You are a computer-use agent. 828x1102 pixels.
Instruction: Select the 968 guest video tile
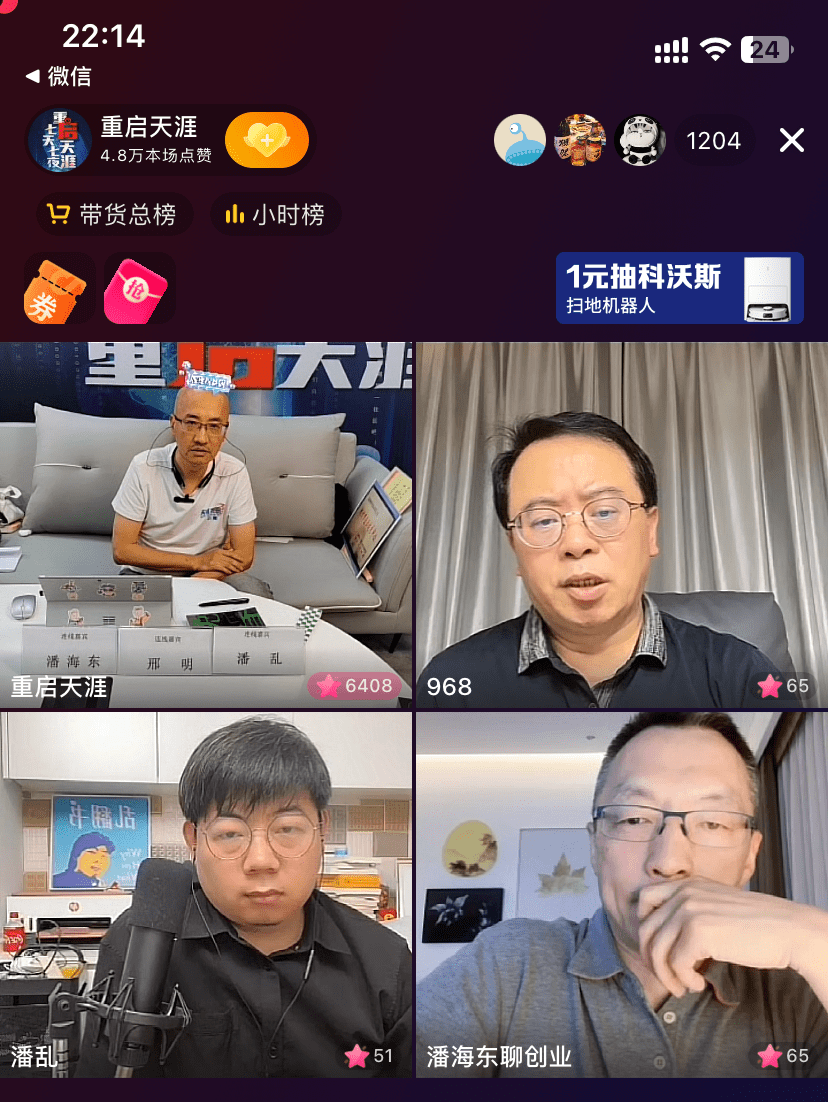click(621, 525)
